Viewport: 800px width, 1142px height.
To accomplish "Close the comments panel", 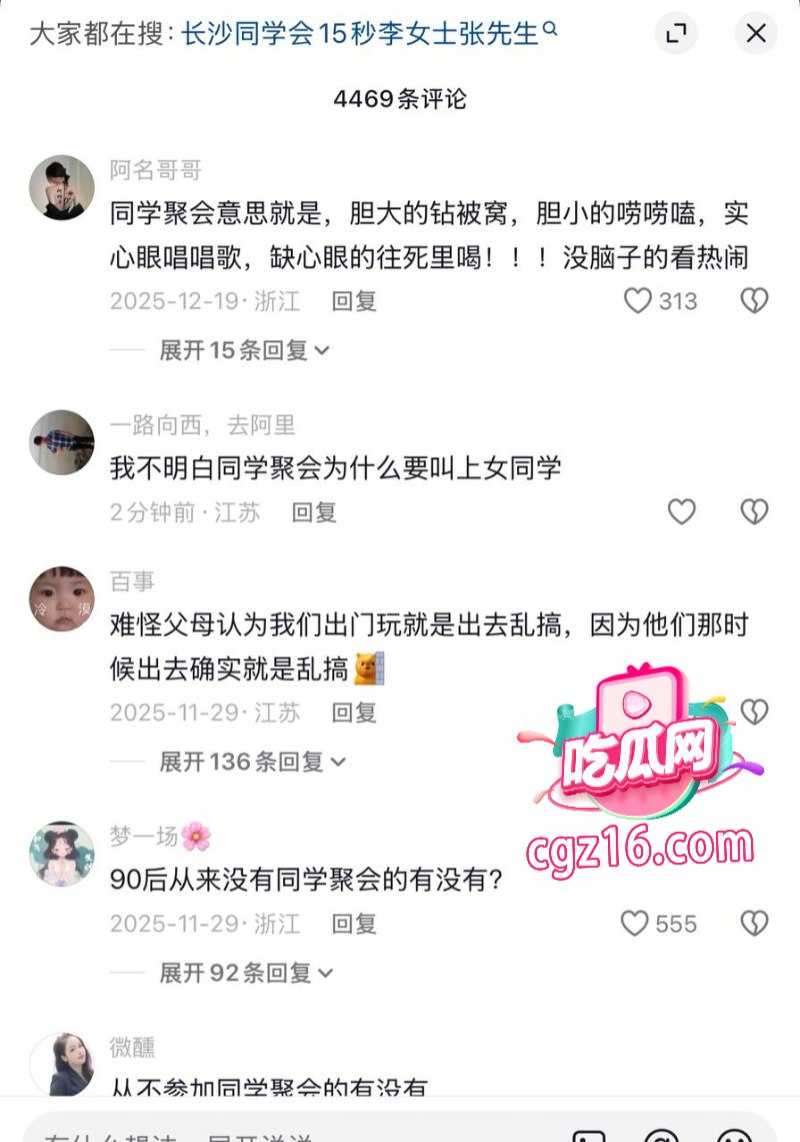I will 756,33.
